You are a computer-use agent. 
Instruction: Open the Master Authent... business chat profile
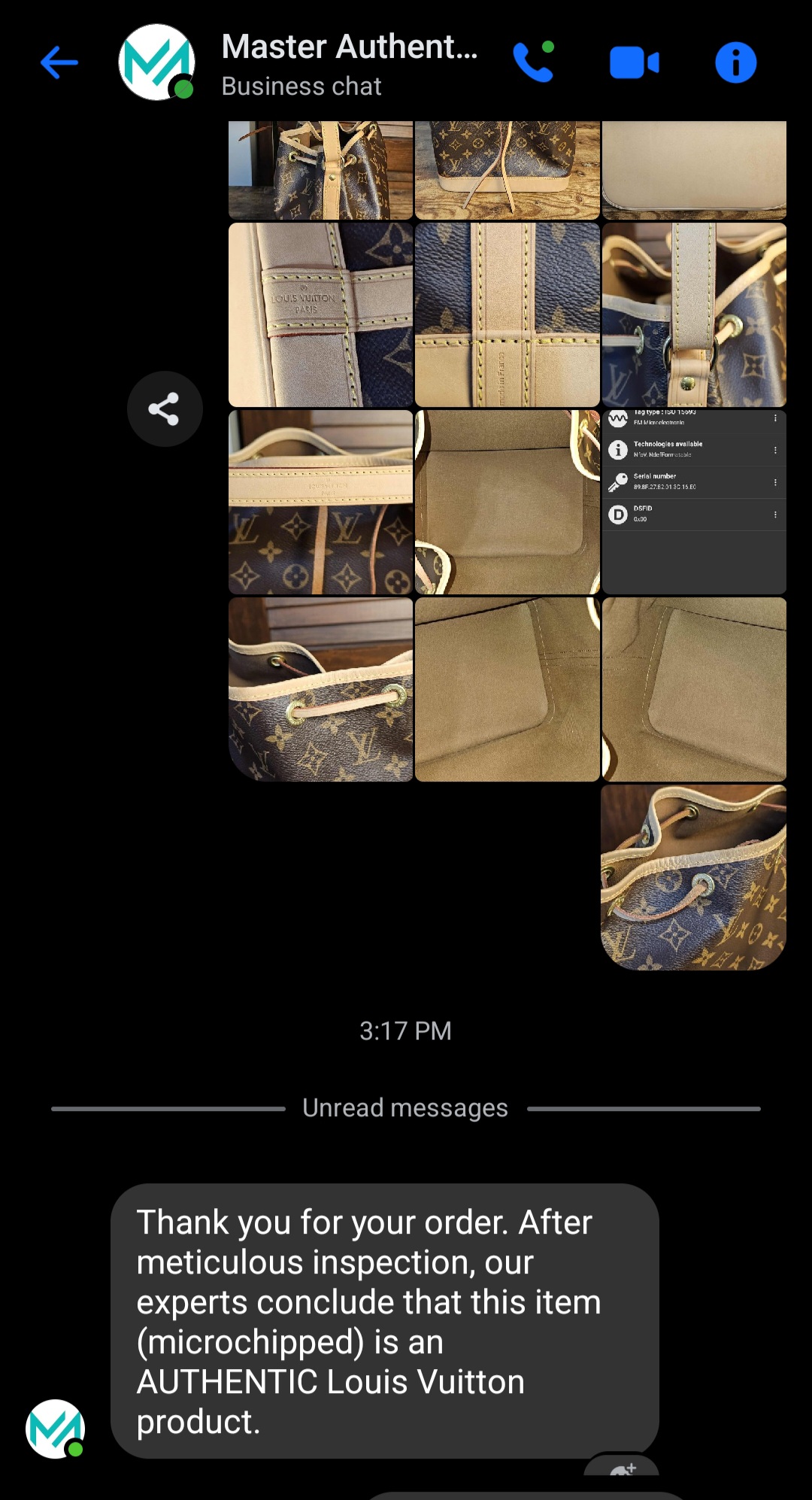(x=349, y=64)
